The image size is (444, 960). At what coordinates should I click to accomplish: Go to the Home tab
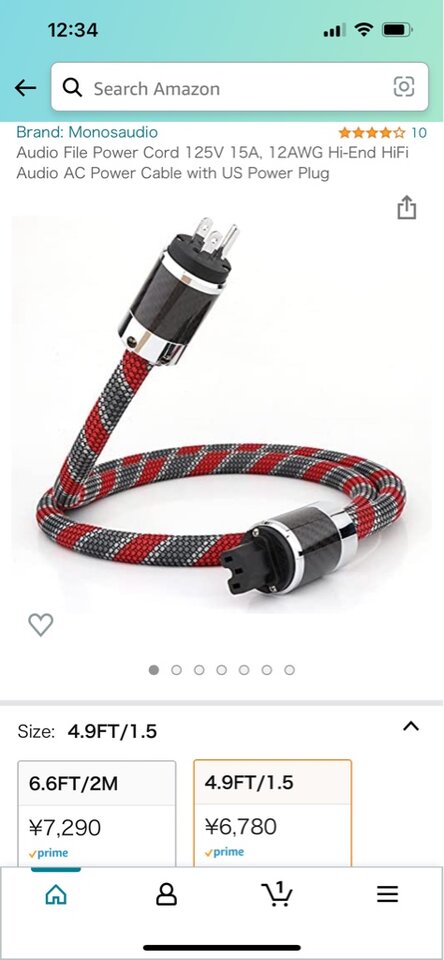point(56,895)
